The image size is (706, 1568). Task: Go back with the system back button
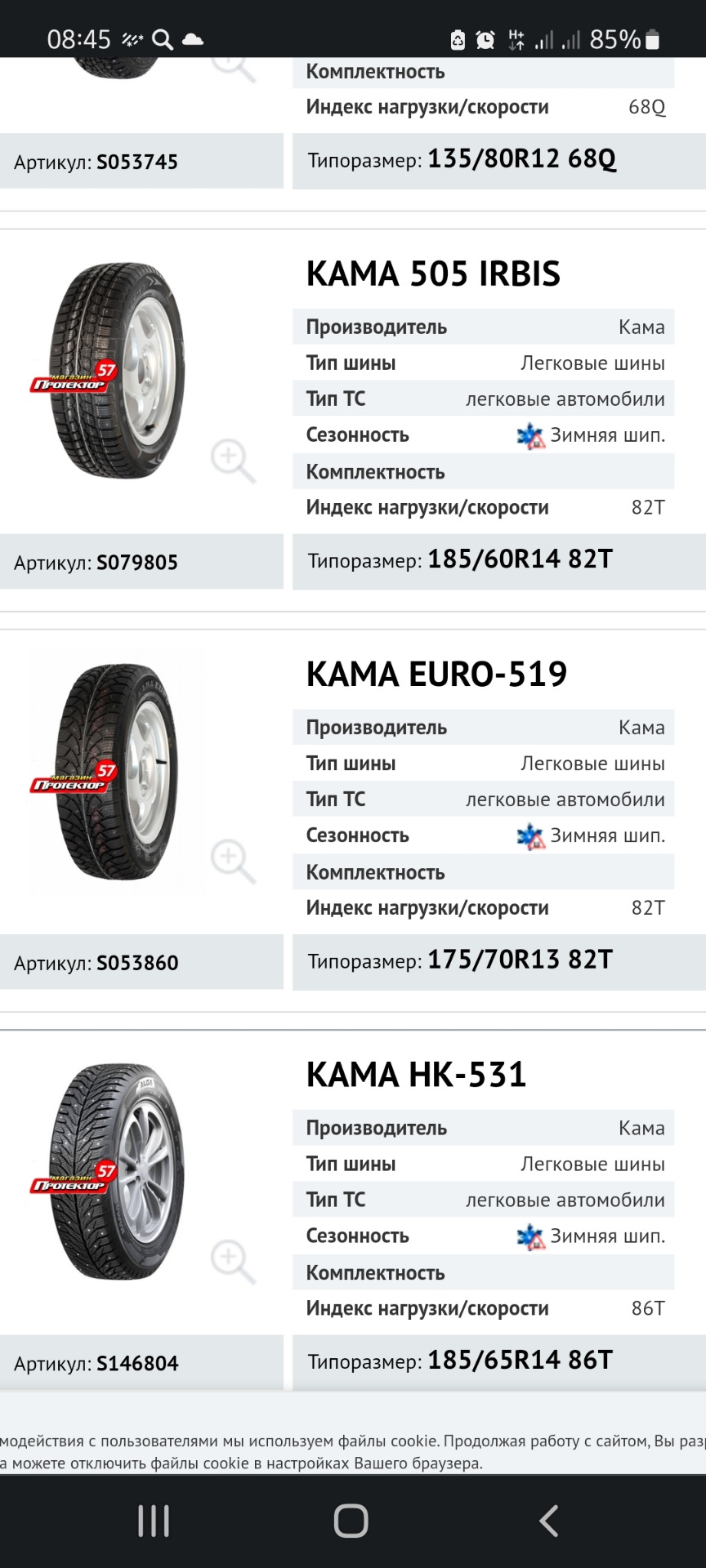coord(549,1521)
